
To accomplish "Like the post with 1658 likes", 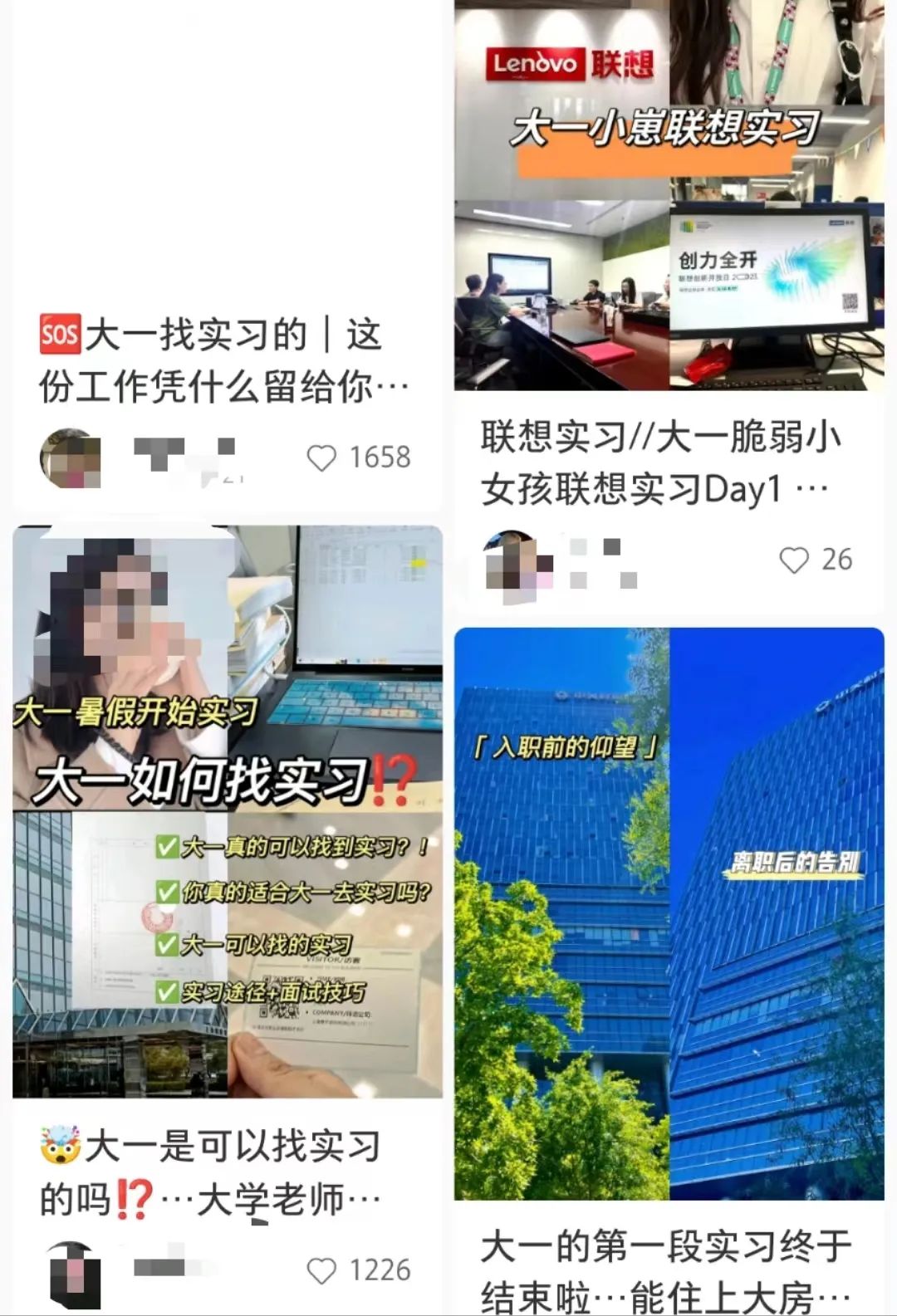I will click(322, 457).
